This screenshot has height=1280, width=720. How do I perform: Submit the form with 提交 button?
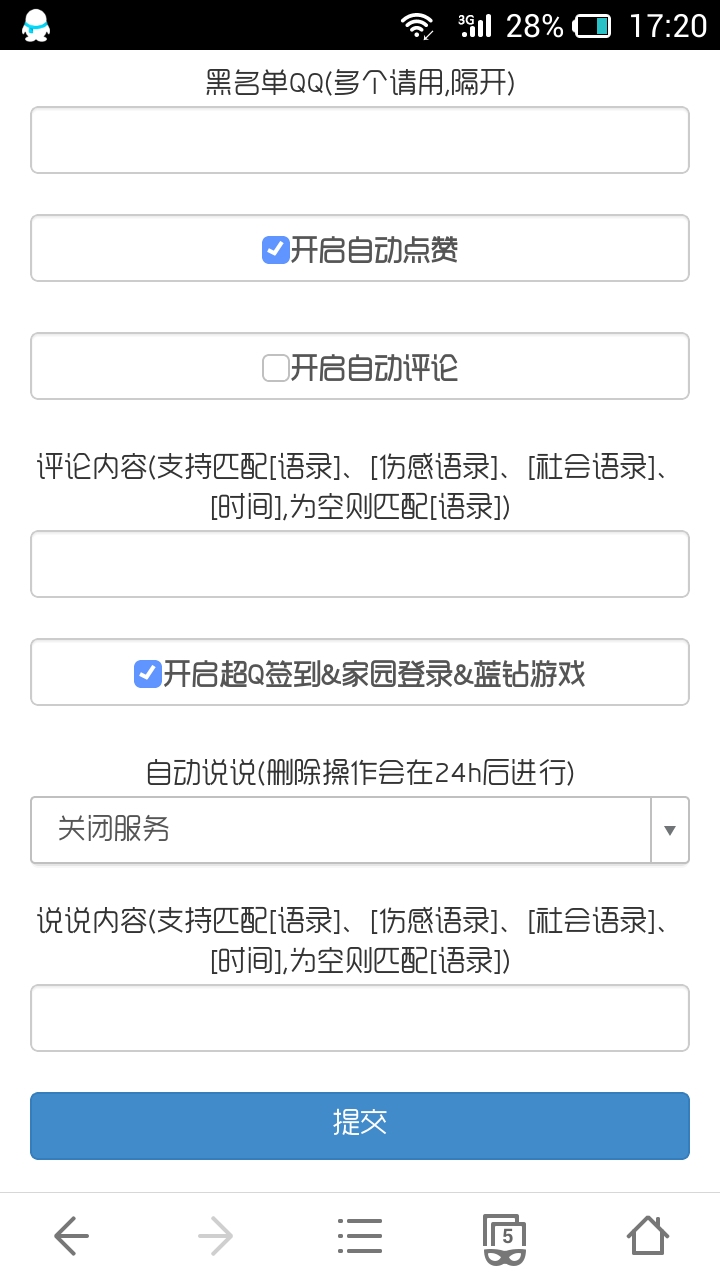tap(360, 1125)
